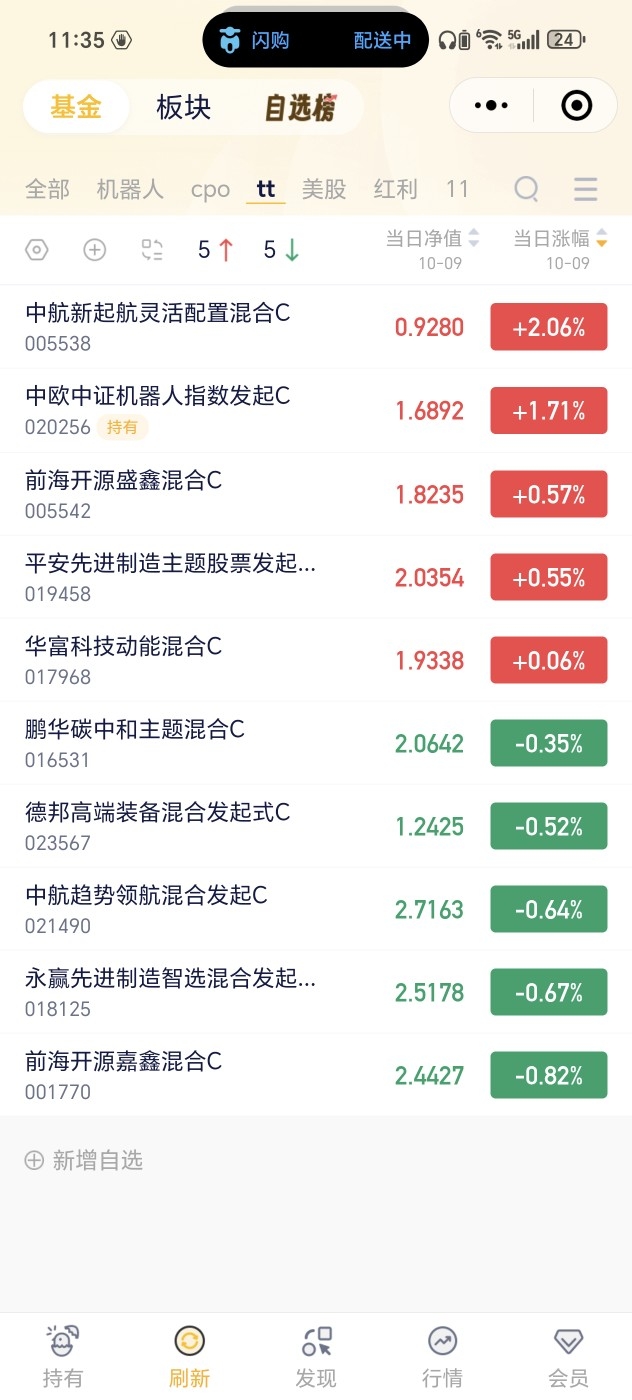The image size is (632, 1400).
Task: Tap 新增自选 to add a fund
Action: click(x=84, y=1160)
